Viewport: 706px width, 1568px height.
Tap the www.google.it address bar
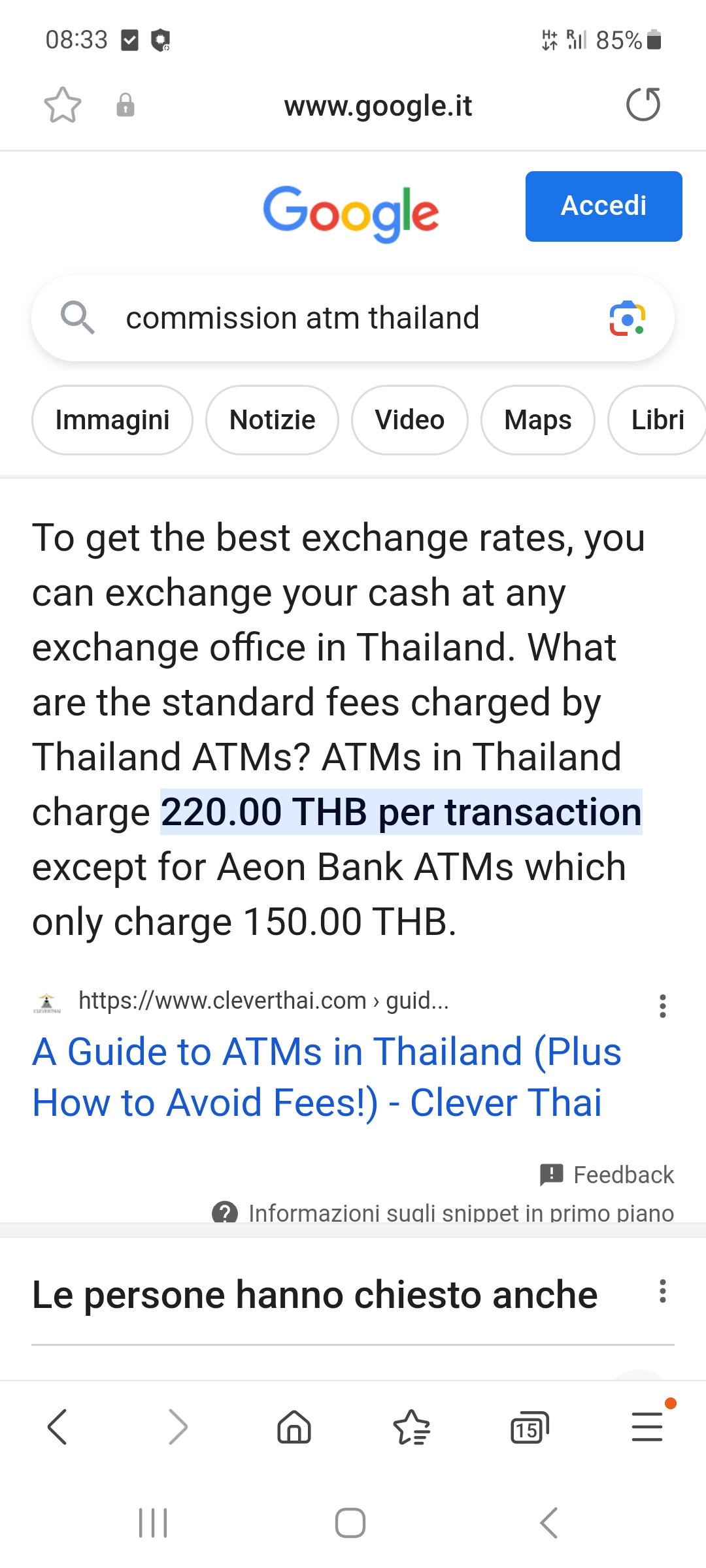point(378,106)
